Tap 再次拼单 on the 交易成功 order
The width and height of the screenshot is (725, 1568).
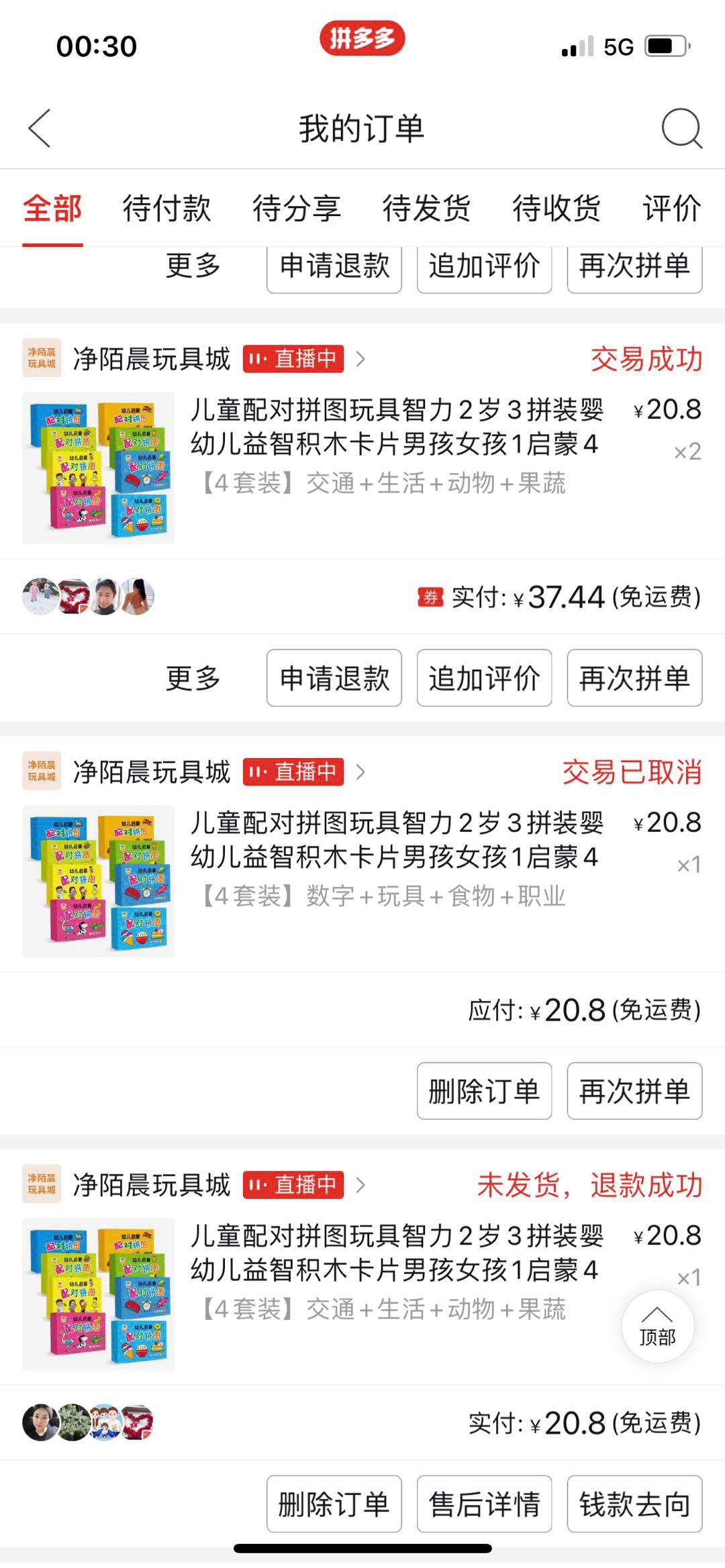pos(634,678)
